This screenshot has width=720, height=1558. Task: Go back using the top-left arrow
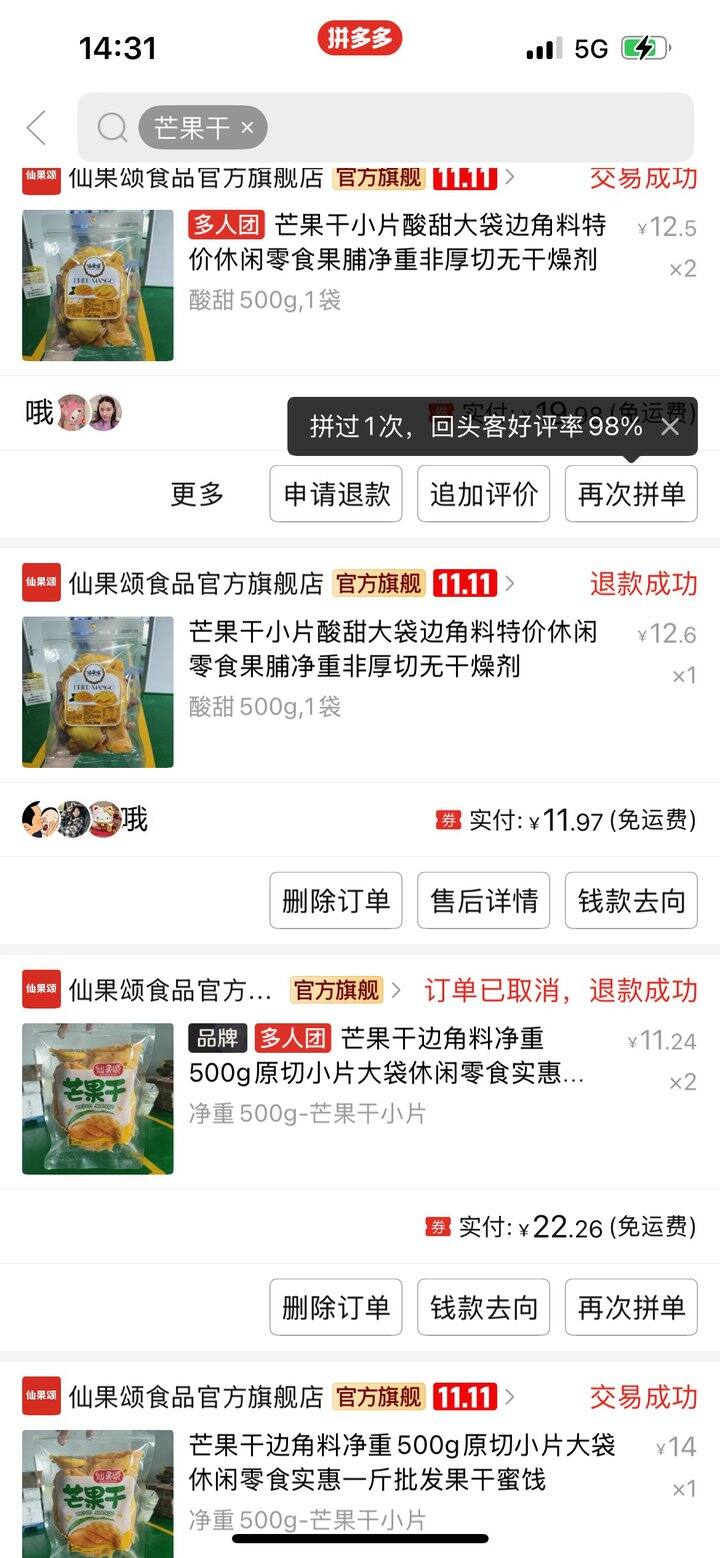[37, 128]
